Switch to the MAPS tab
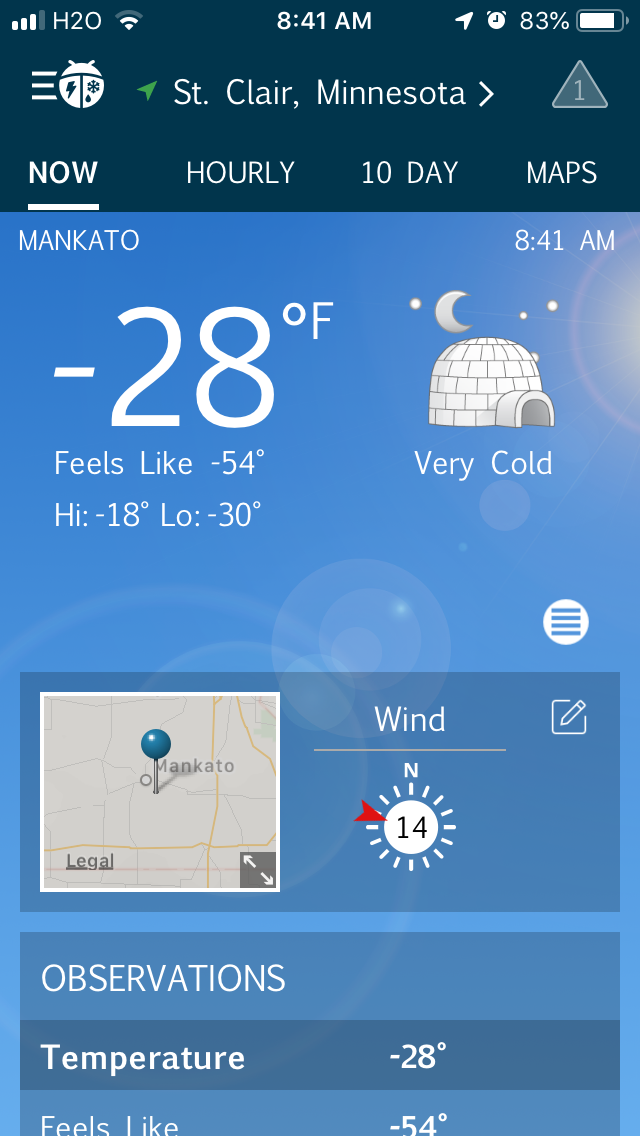The image size is (640, 1136). 561,174
